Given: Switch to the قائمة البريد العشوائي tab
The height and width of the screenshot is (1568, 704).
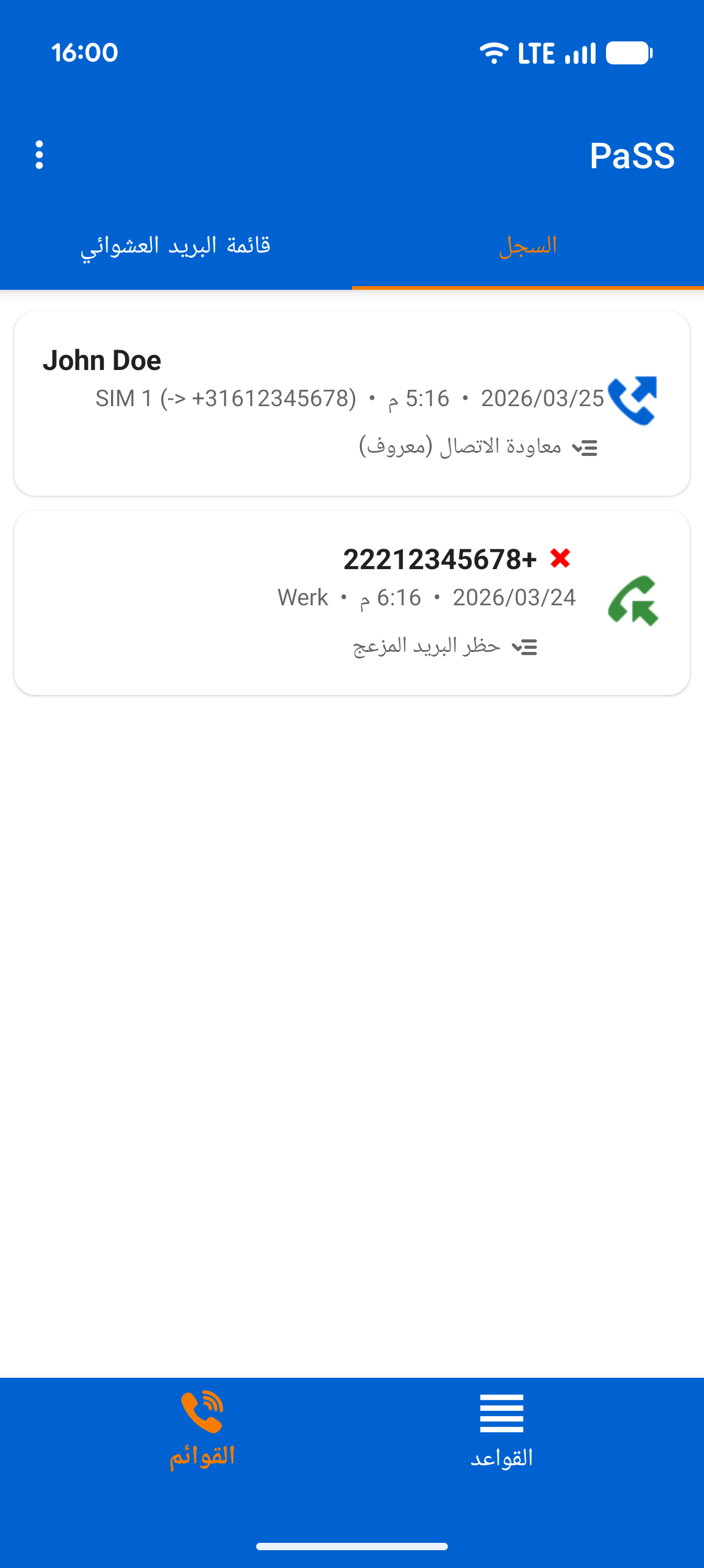Looking at the screenshot, I should 177,246.
